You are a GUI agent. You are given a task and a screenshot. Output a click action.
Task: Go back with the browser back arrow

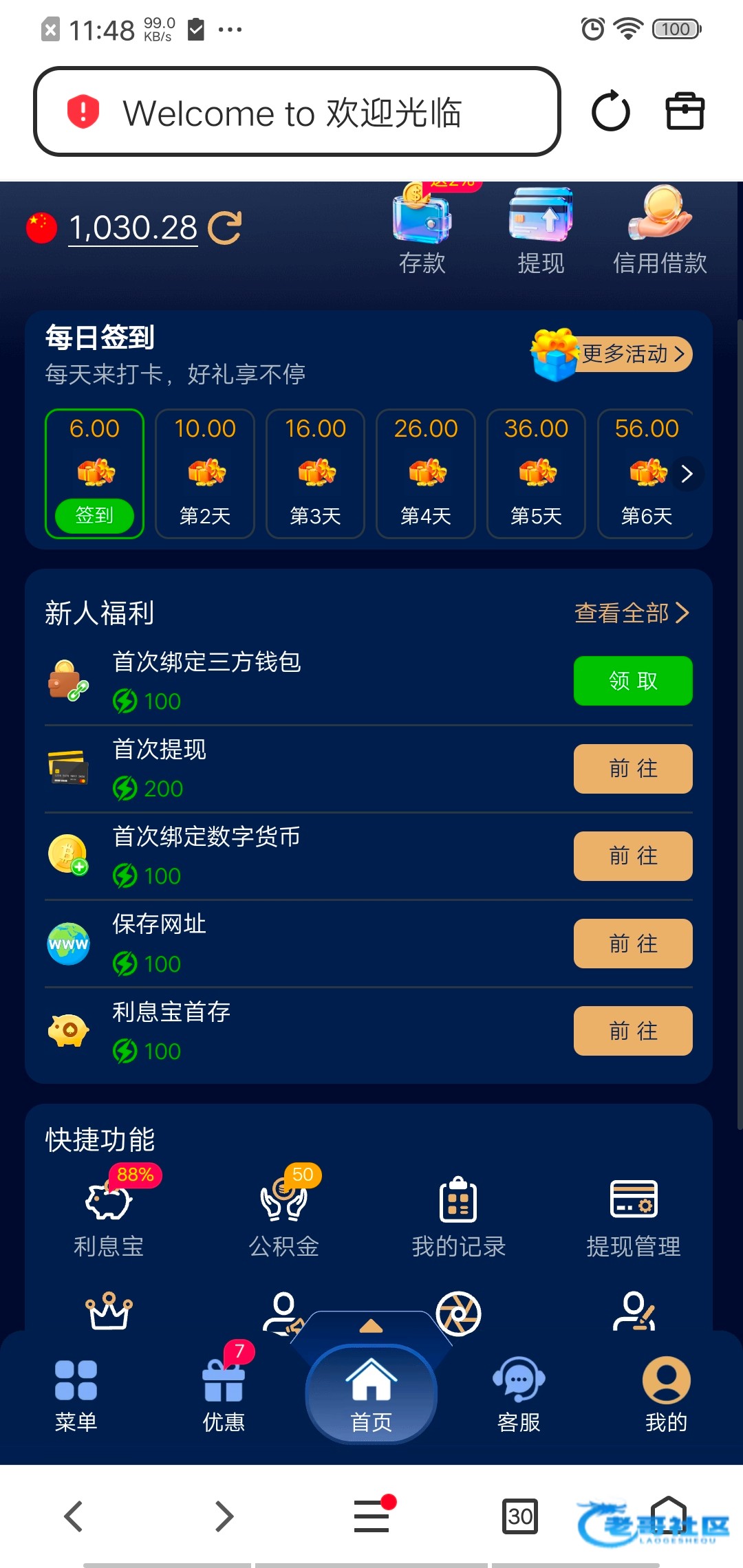(74, 1516)
